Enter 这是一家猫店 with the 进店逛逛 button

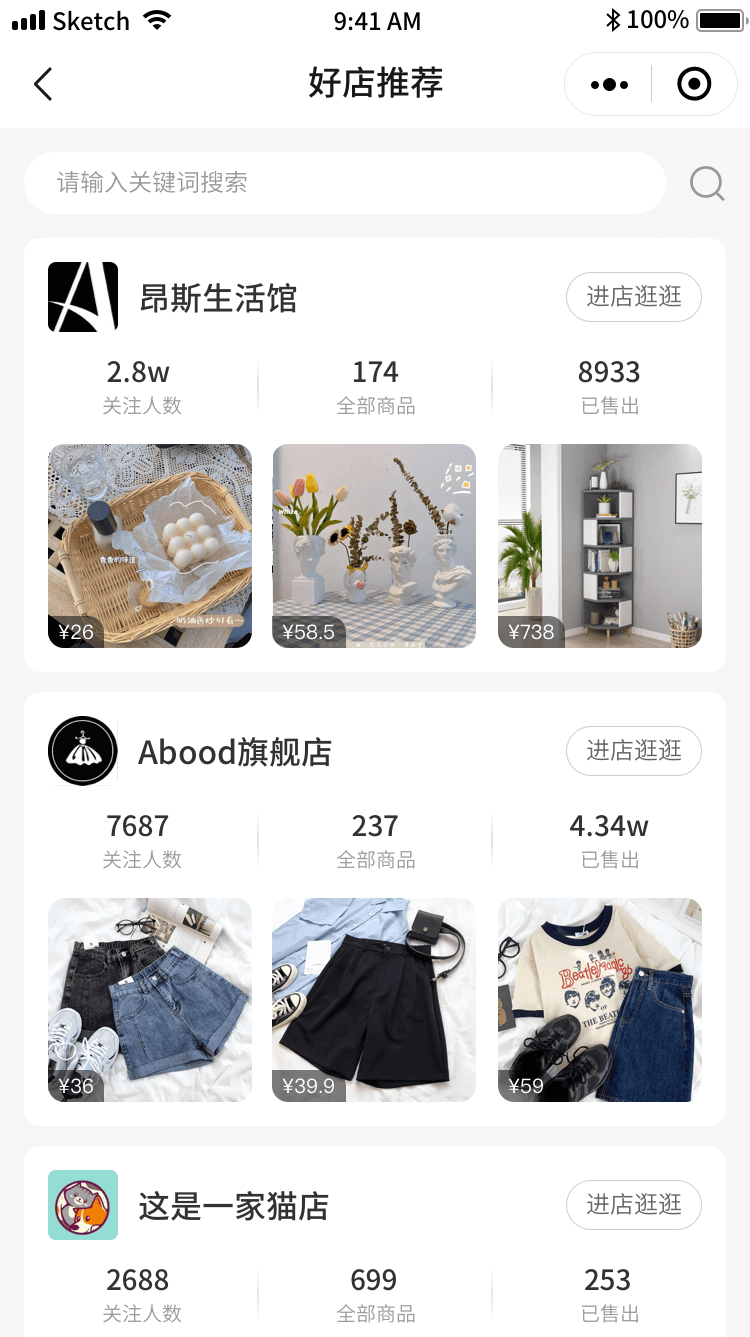coord(633,1205)
